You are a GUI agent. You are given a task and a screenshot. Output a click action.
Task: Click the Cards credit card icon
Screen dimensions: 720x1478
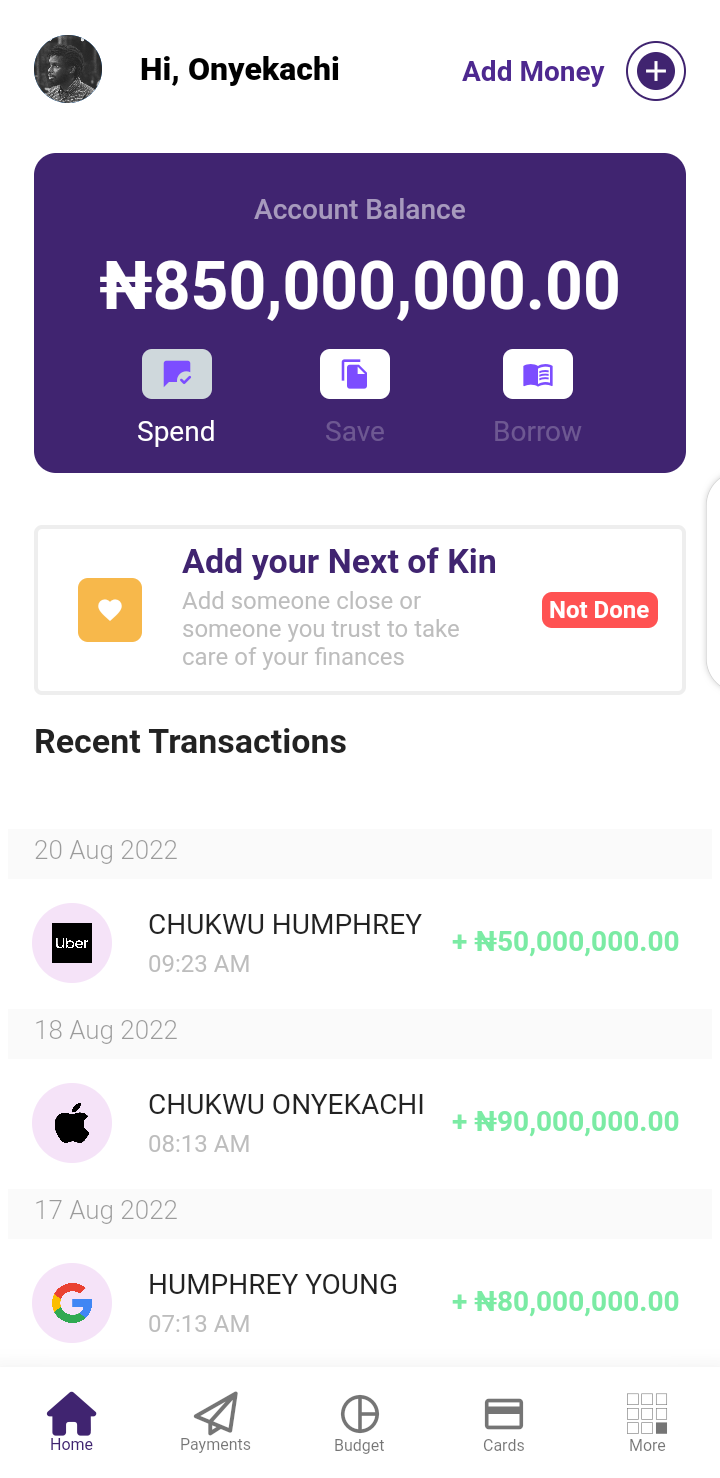coord(503,1410)
